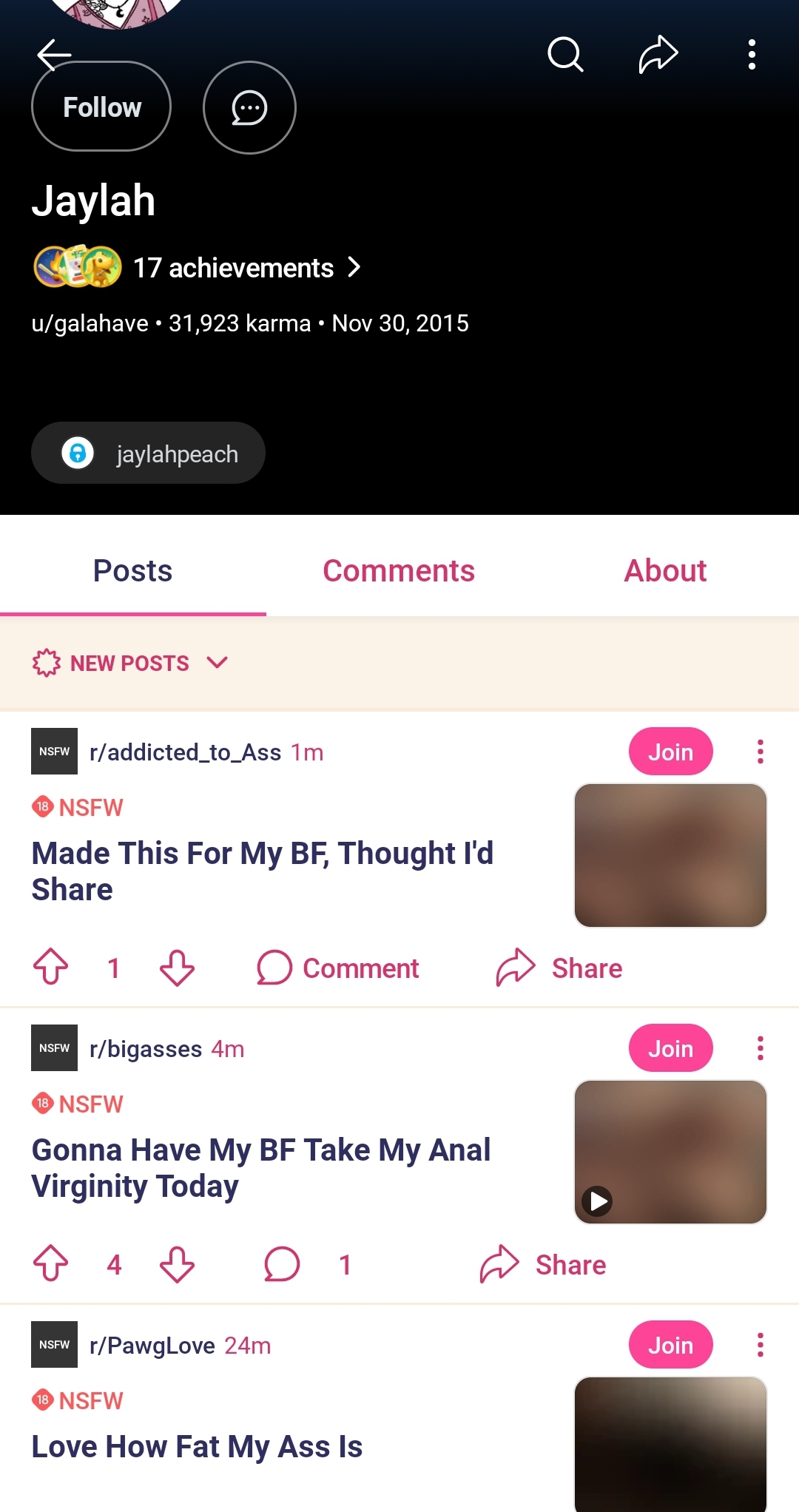Go back using the top-left arrow
The height and width of the screenshot is (1512, 799).
click(x=54, y=54)
